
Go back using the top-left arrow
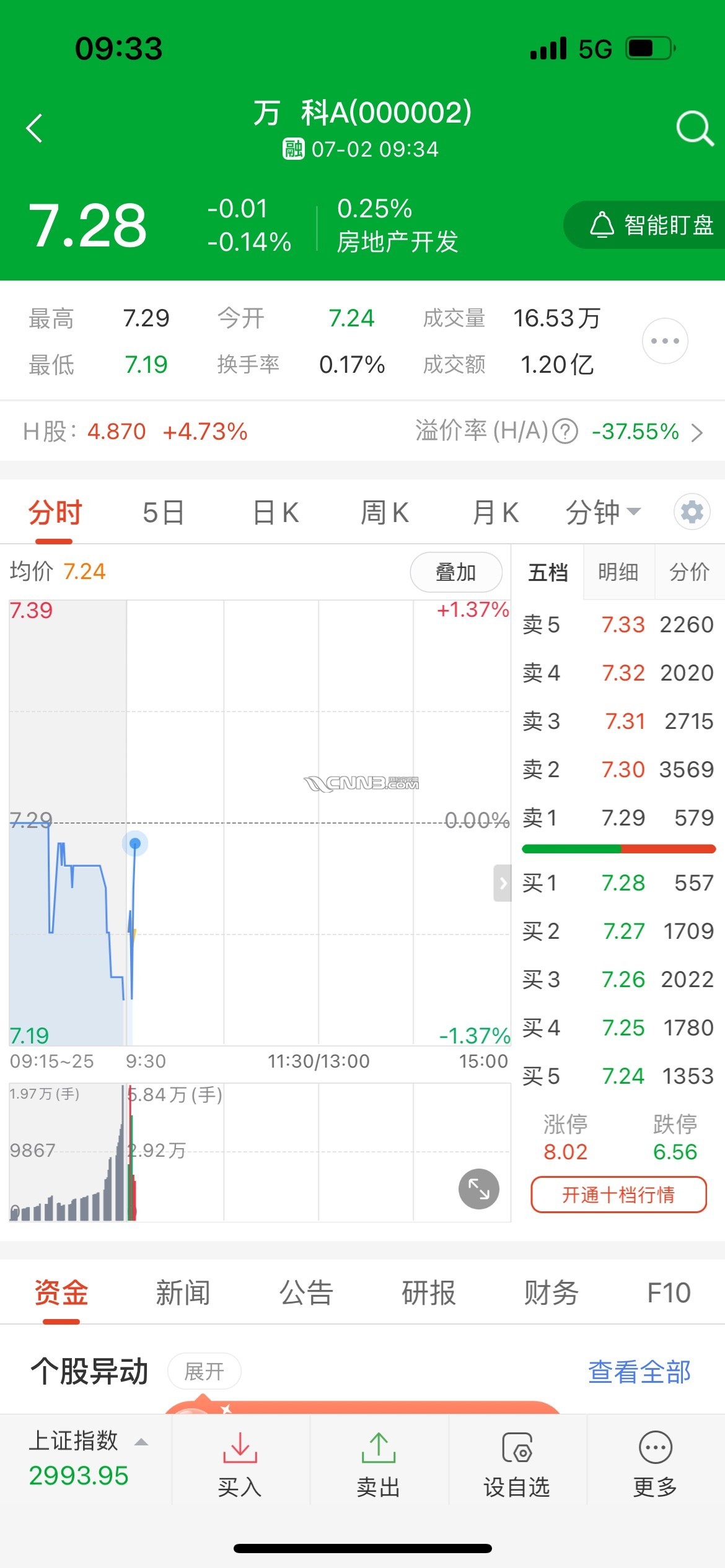coord(35,128)
